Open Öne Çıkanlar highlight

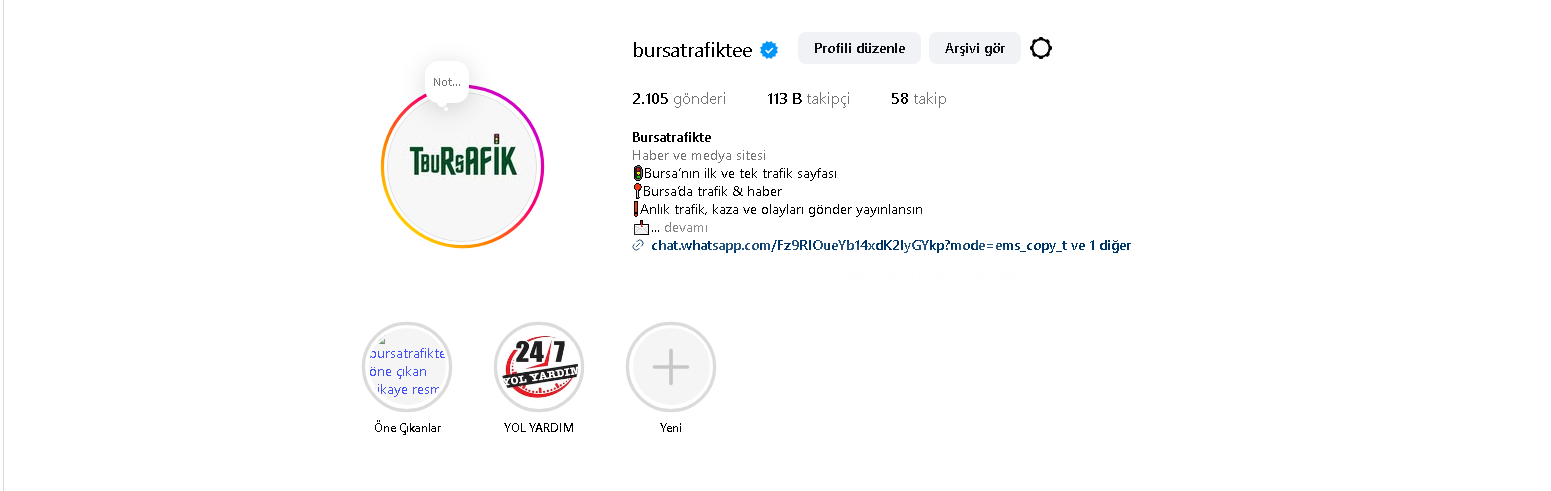click(407, 367)
